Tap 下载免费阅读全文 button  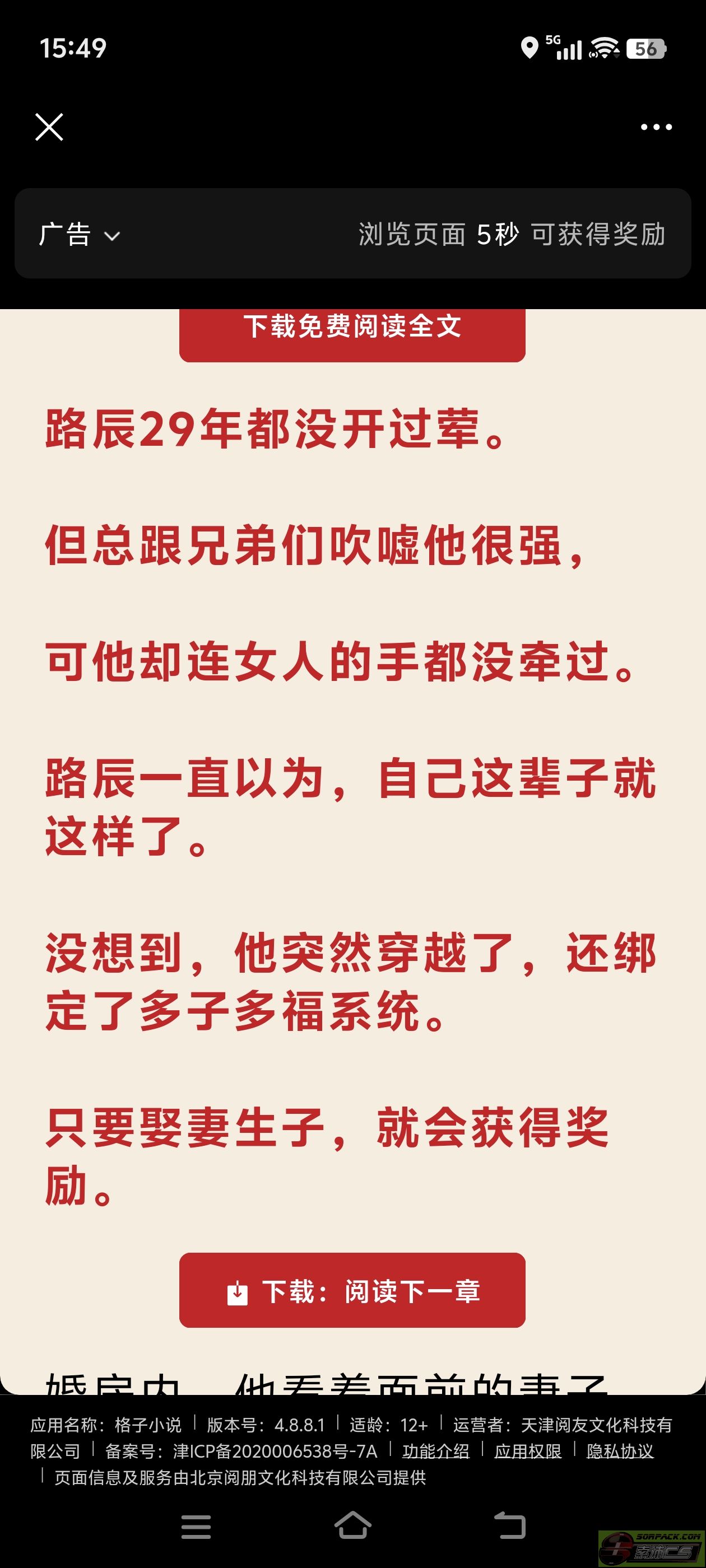352,334
